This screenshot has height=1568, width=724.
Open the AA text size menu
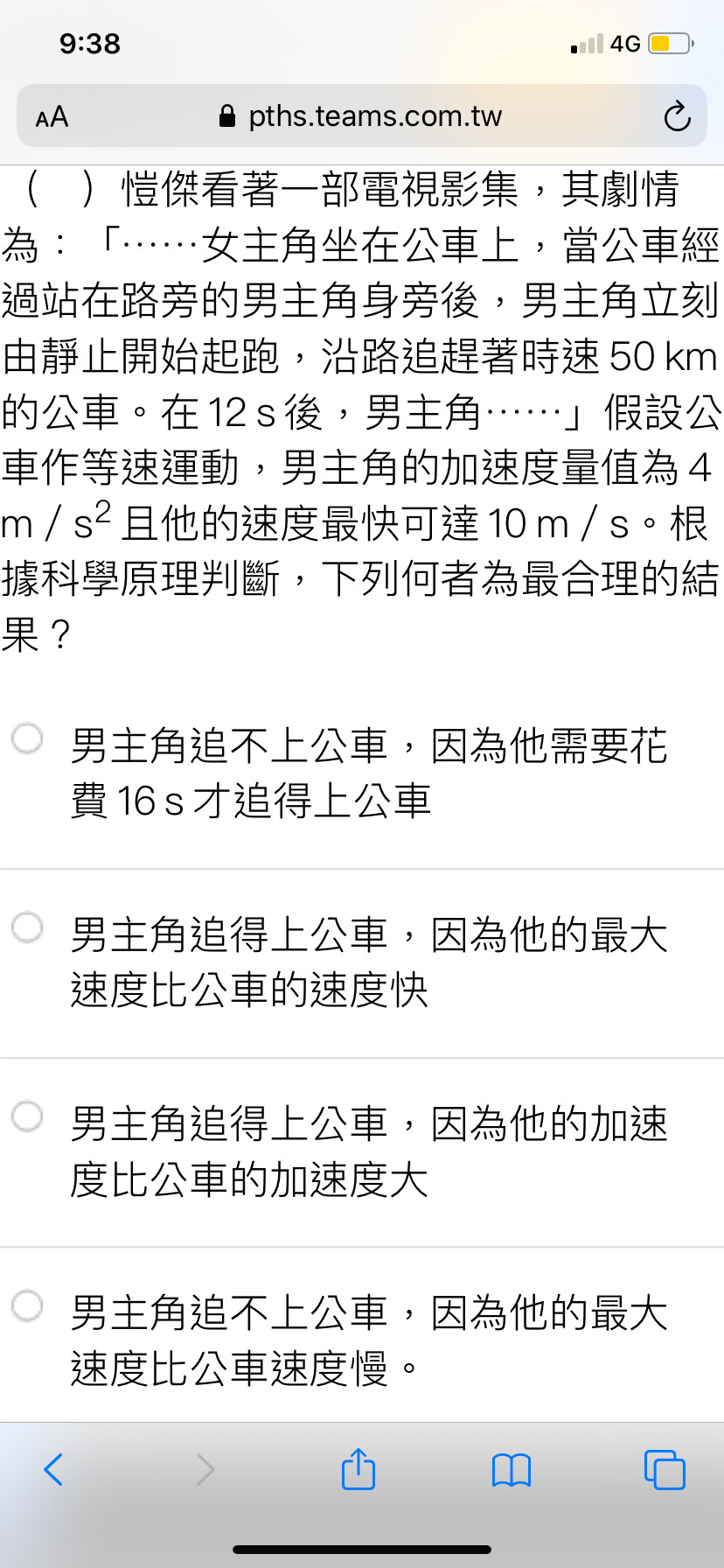pos(52,116)
